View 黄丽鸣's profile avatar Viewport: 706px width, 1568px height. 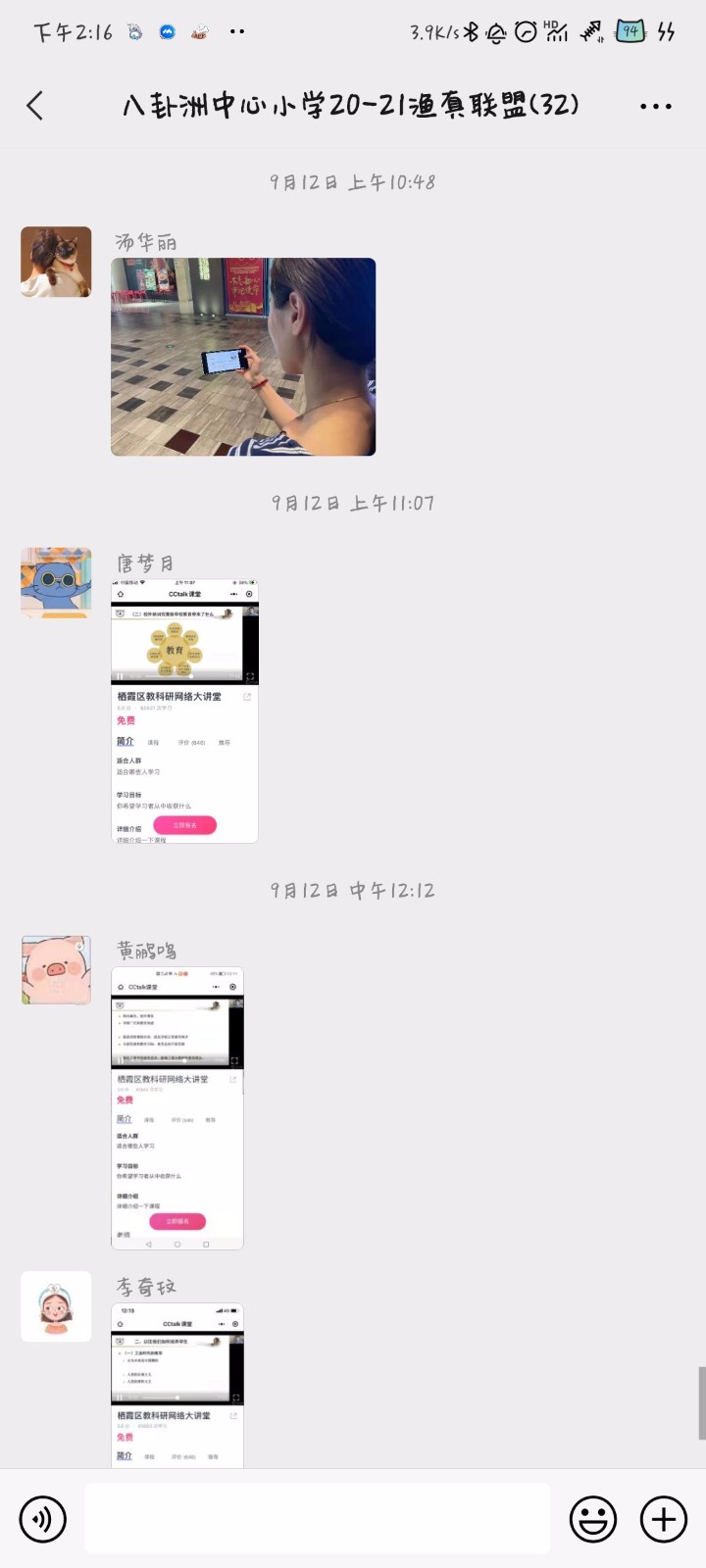[x=56, y=969]
